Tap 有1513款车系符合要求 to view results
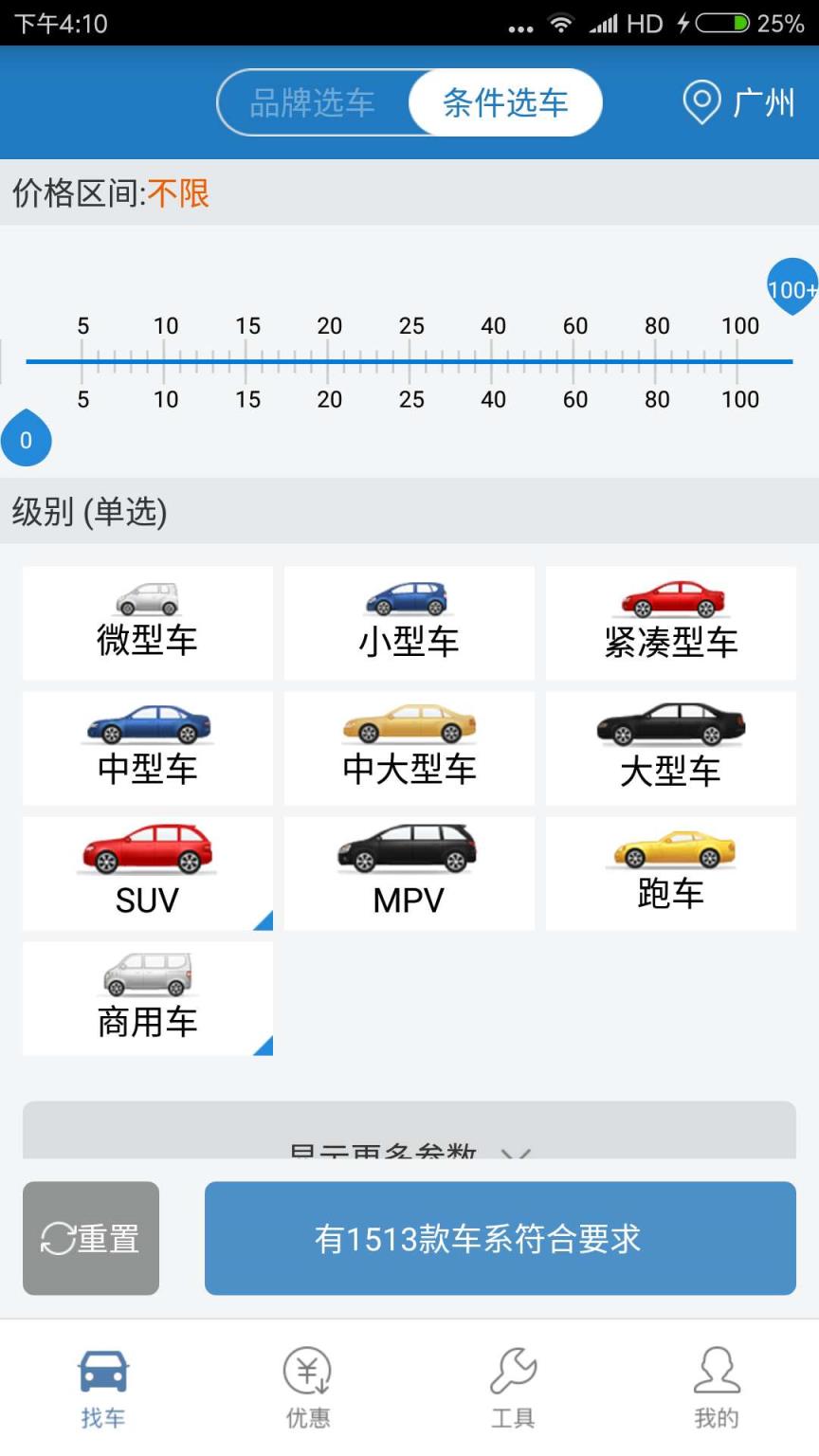The width and height of the screenshot is (819, 1456). click(500, 1236)
